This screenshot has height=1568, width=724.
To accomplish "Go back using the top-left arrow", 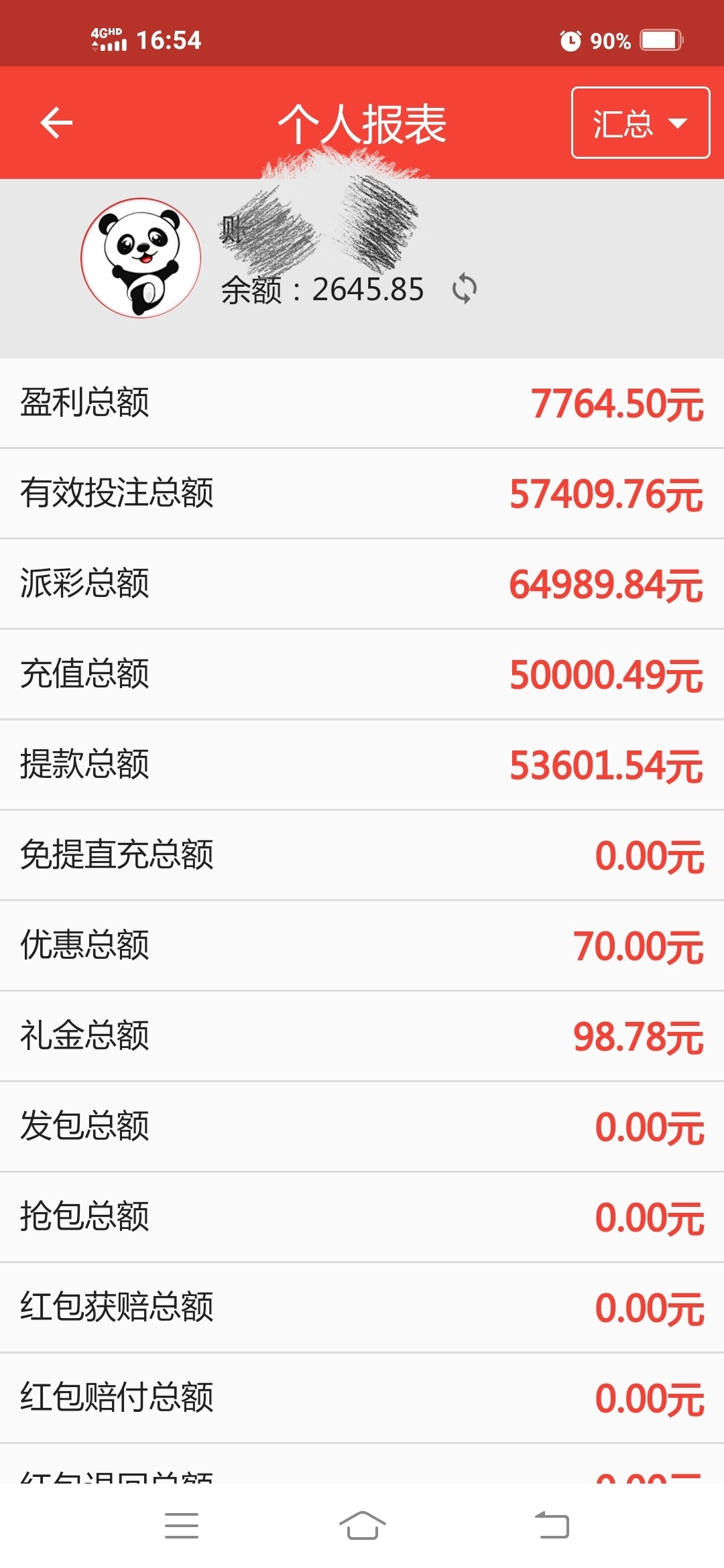I will pyautogui.click(x=56, y=123).
